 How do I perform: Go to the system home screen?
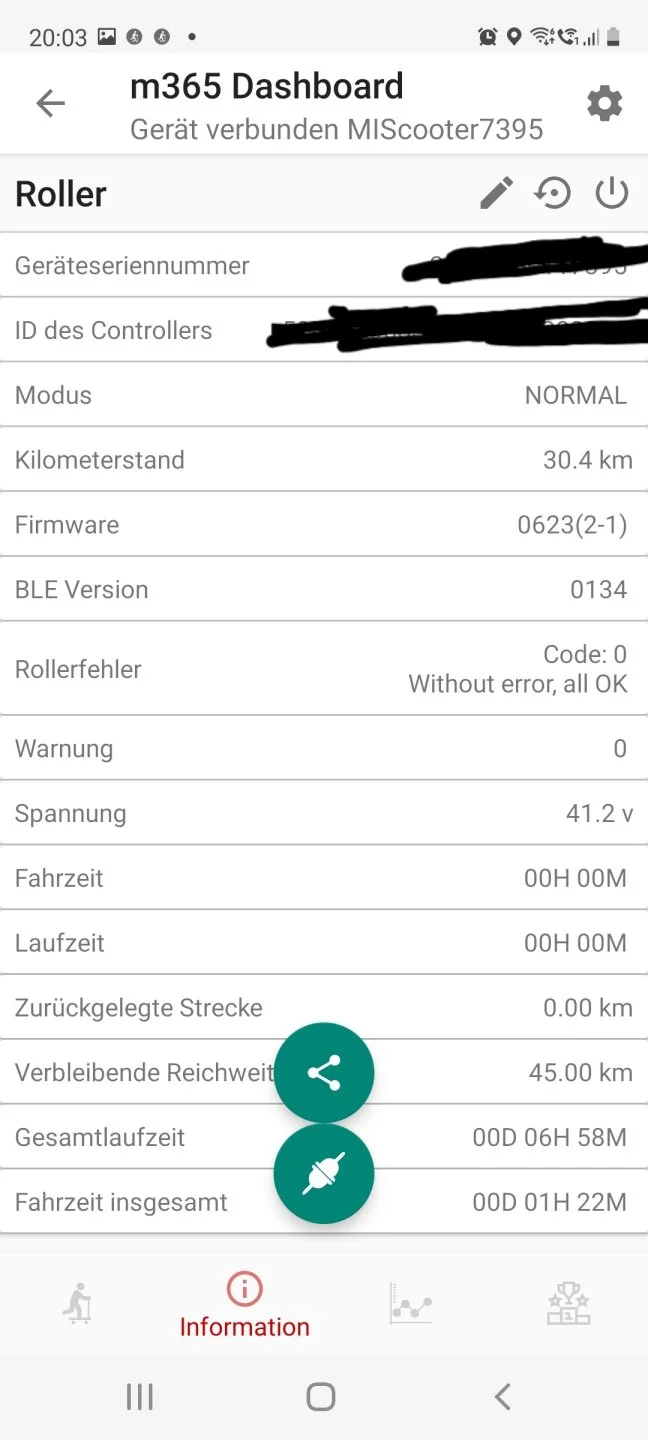point(320,1397)
